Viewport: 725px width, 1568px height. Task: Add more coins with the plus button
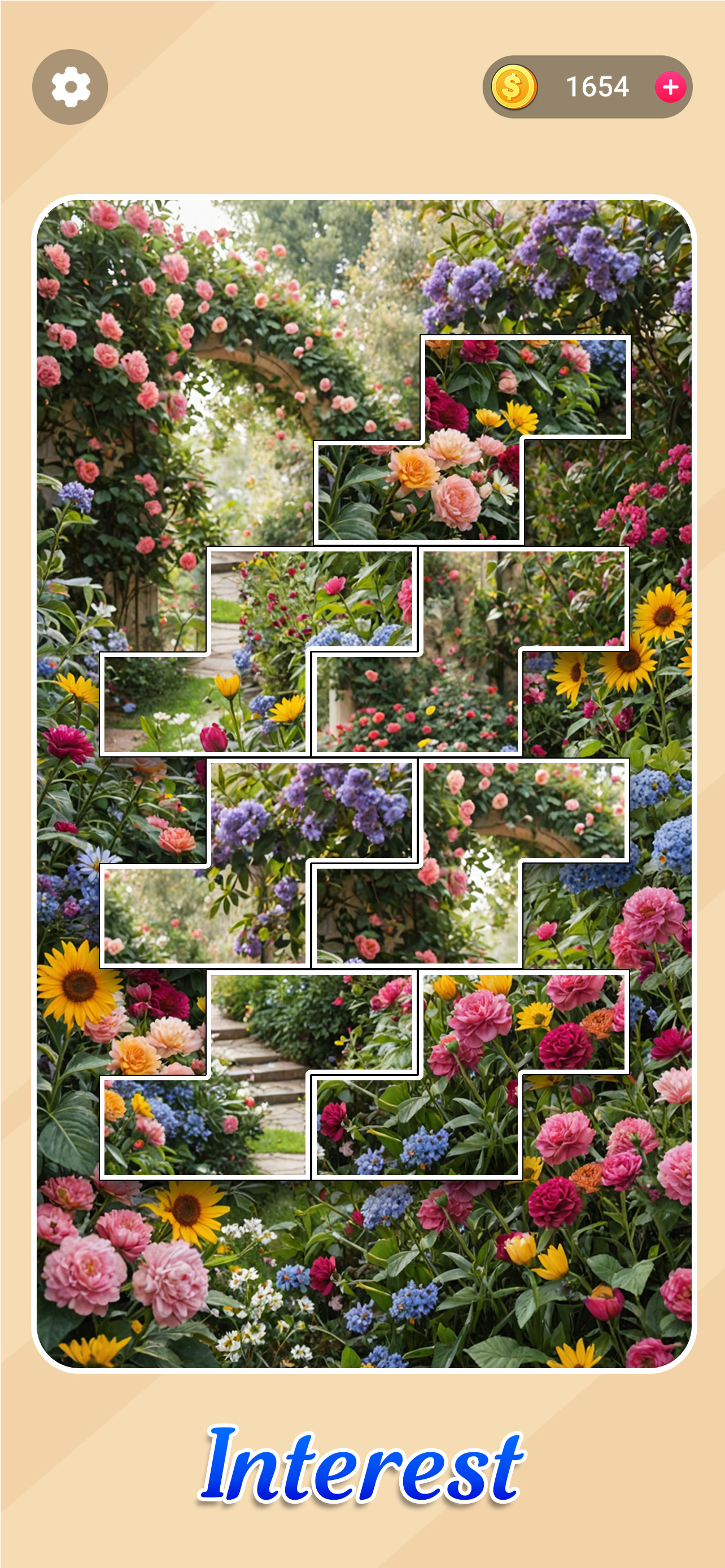point(670,87)
